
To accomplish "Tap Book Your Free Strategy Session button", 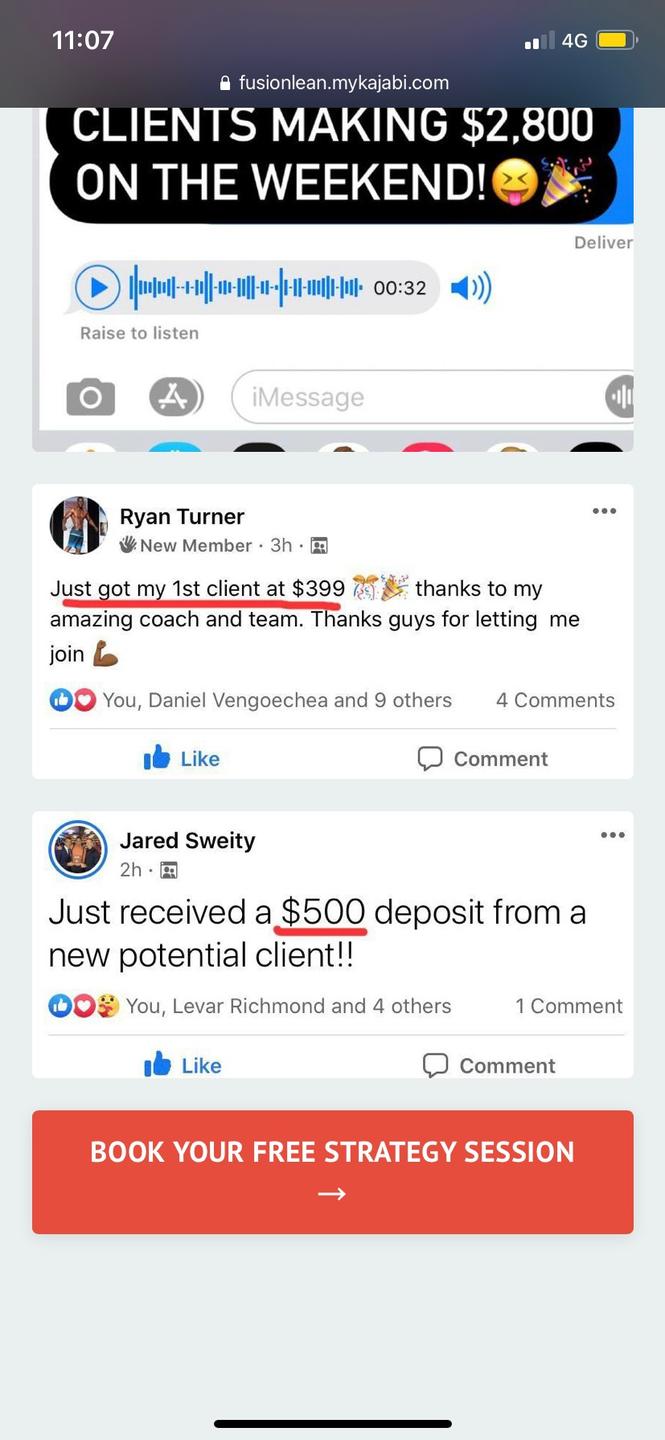I will (332, 1171).
